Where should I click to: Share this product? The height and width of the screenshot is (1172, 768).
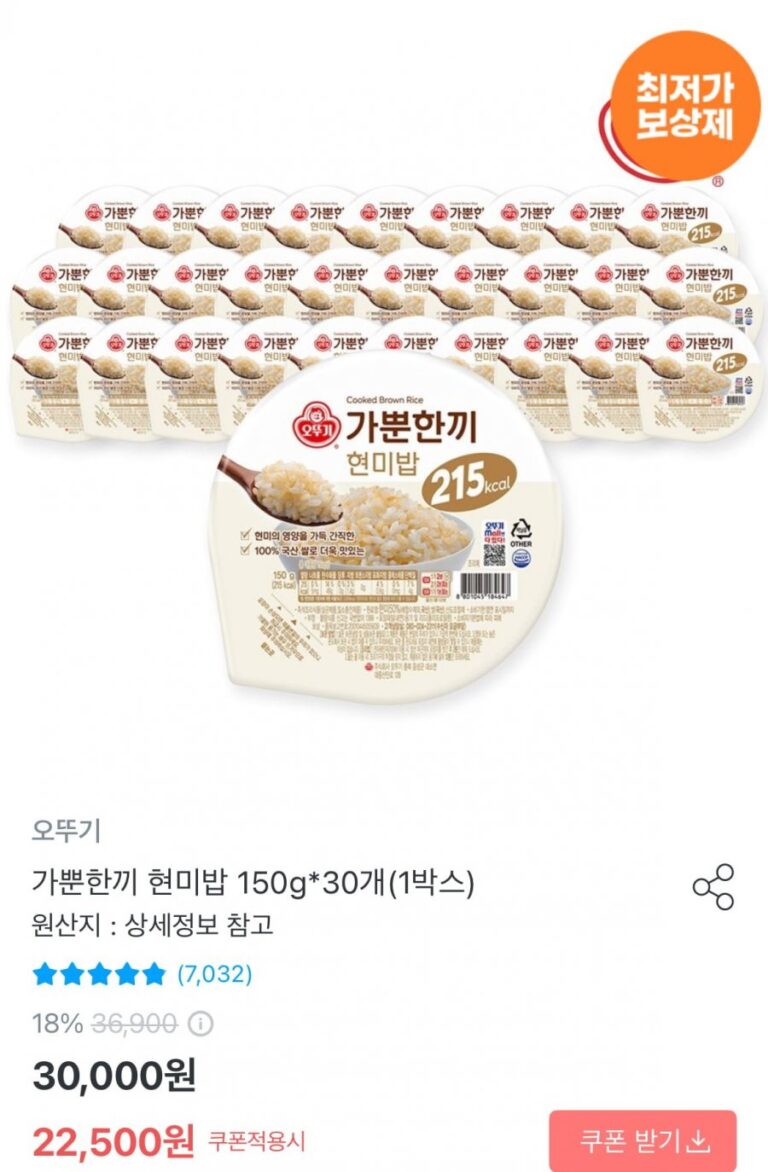click(713, 887)
